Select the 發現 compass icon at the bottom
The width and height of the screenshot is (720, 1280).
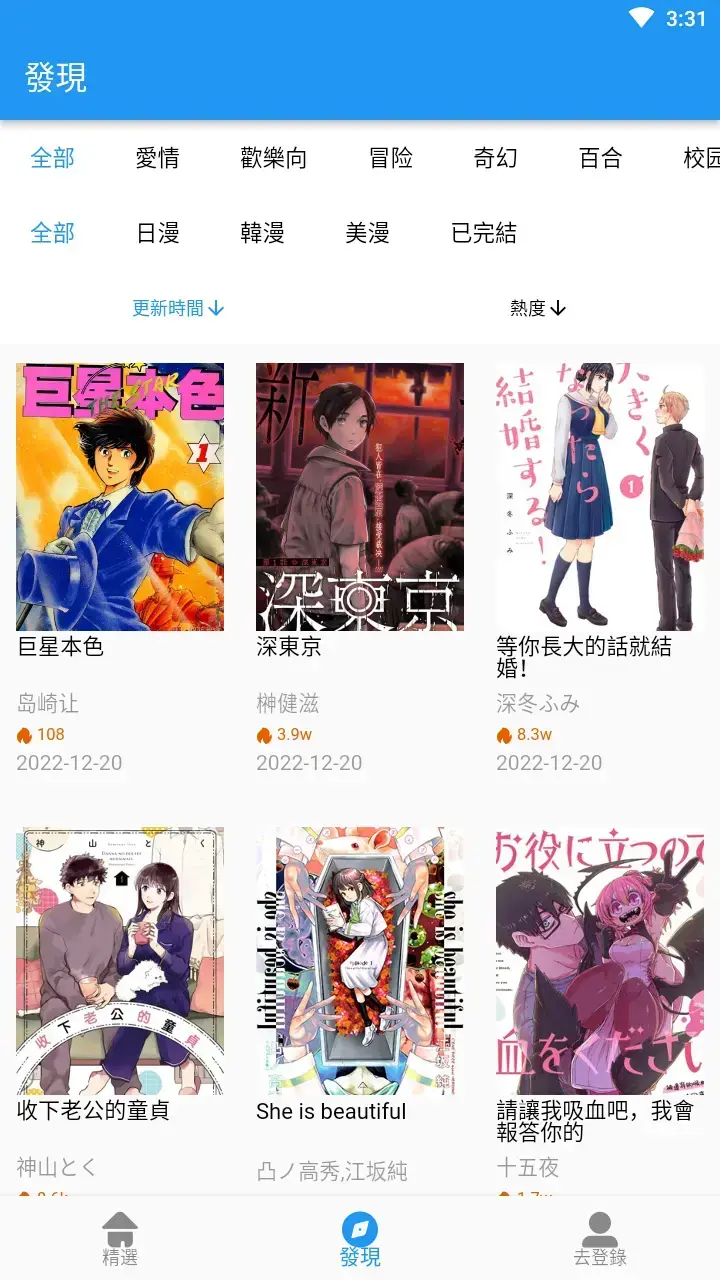coord(359,1228)
